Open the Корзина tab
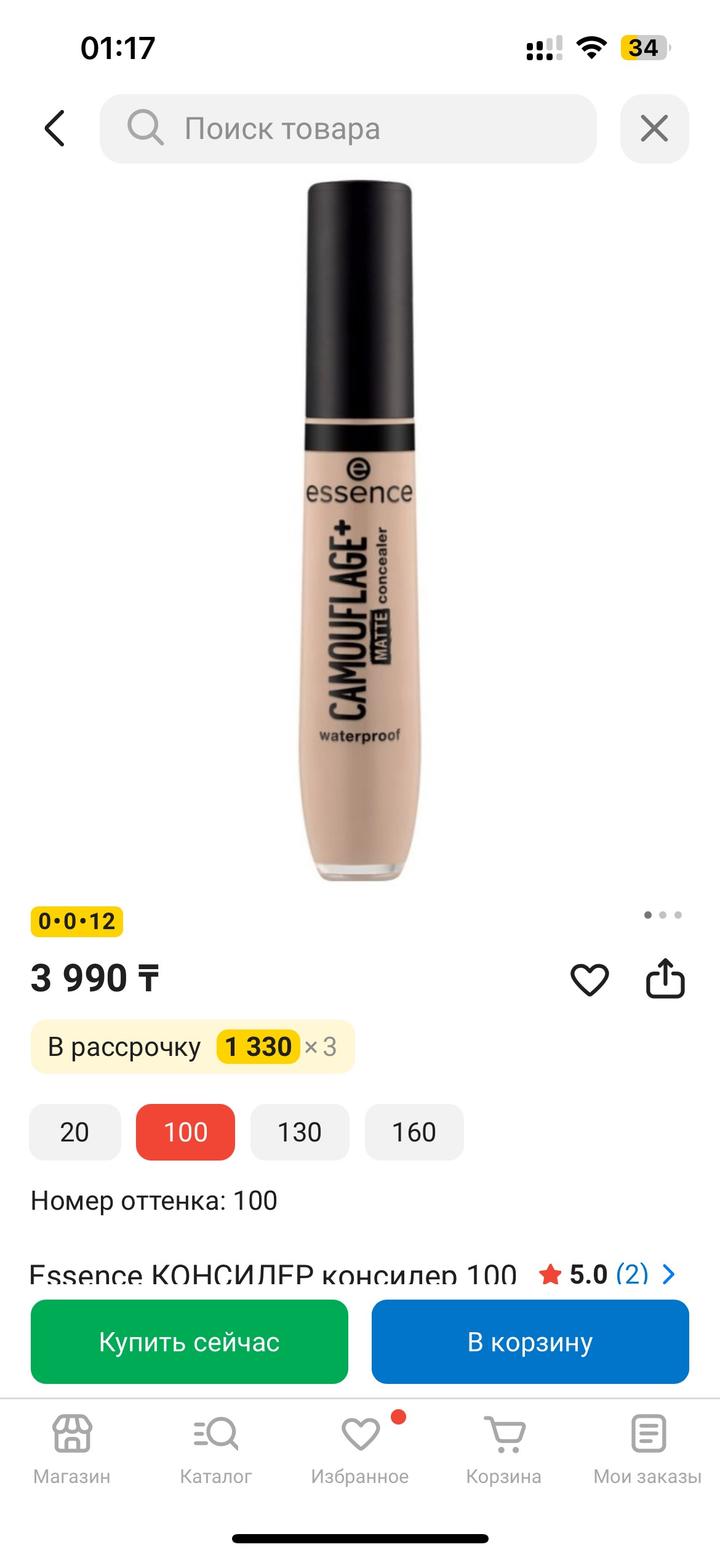The image size is (720, 1558). point(504,1448)
